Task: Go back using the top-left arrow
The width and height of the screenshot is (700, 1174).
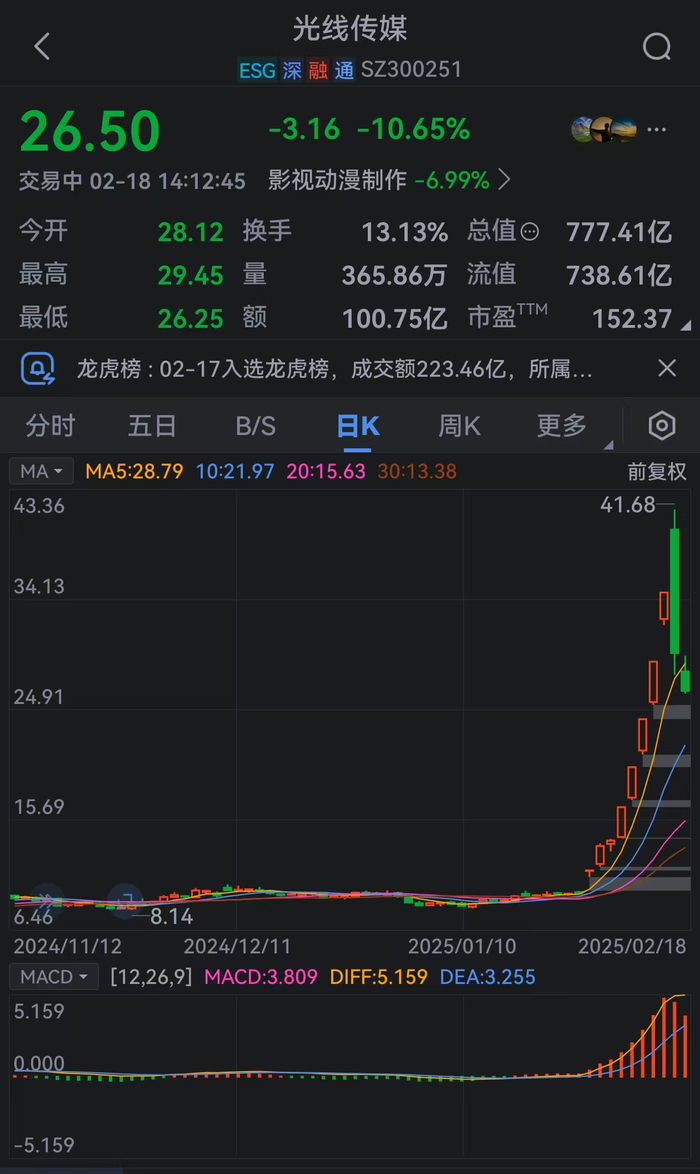Action: 42,46
